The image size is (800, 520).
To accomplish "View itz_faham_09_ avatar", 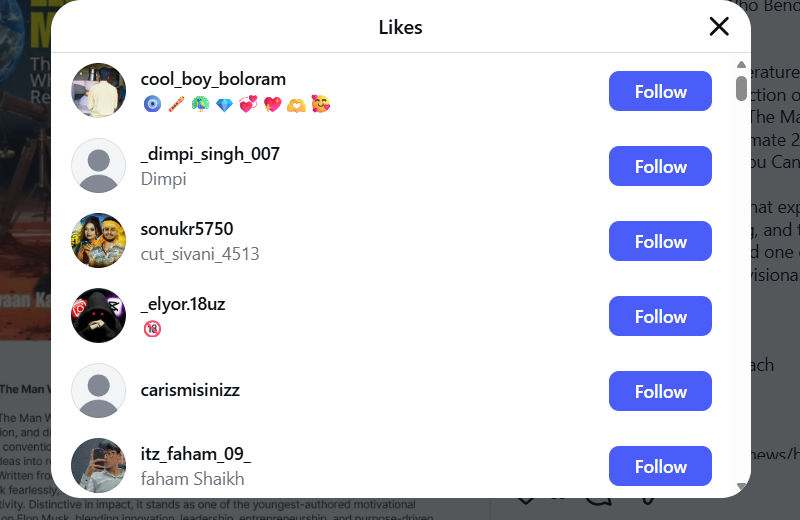I will pyautogui.click(x=98, y=465).
